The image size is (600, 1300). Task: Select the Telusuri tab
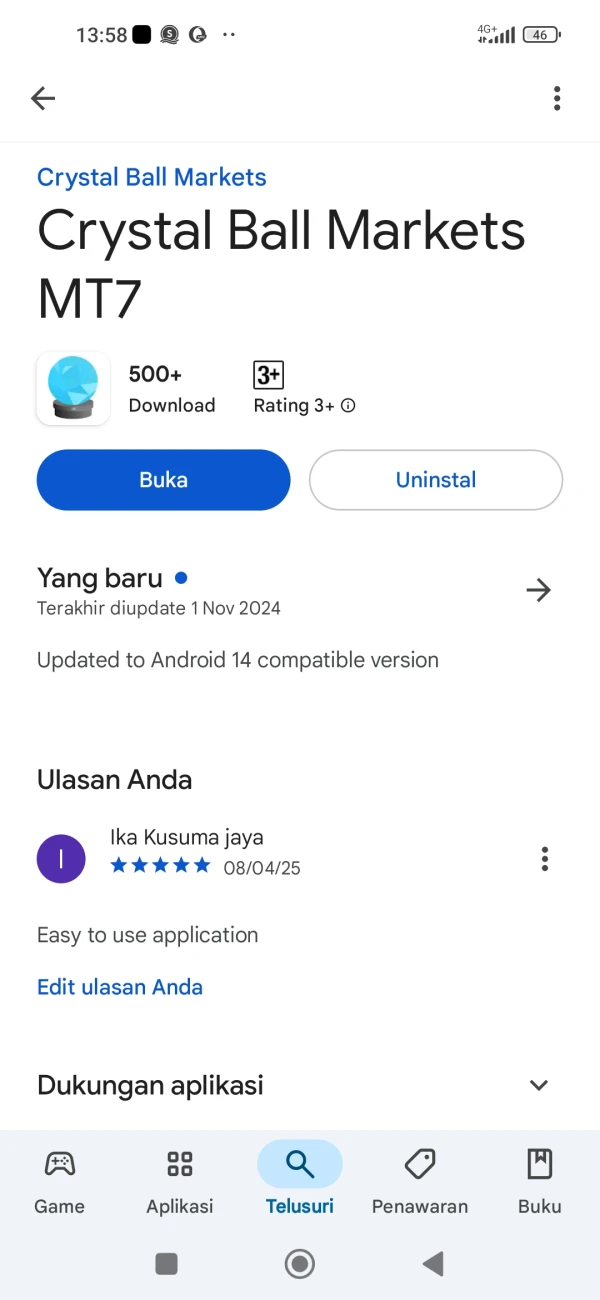[x=300, y=1181]
